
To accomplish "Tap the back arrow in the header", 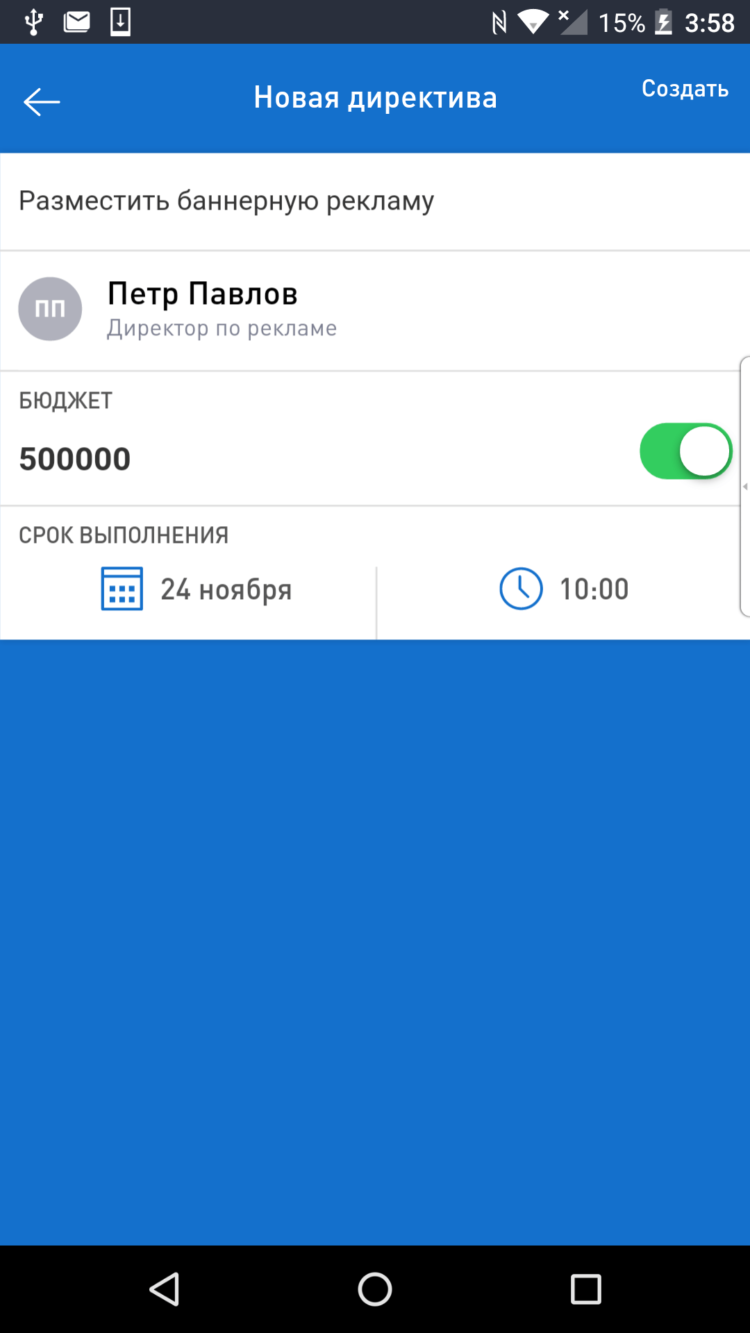I will click(40, 100).
